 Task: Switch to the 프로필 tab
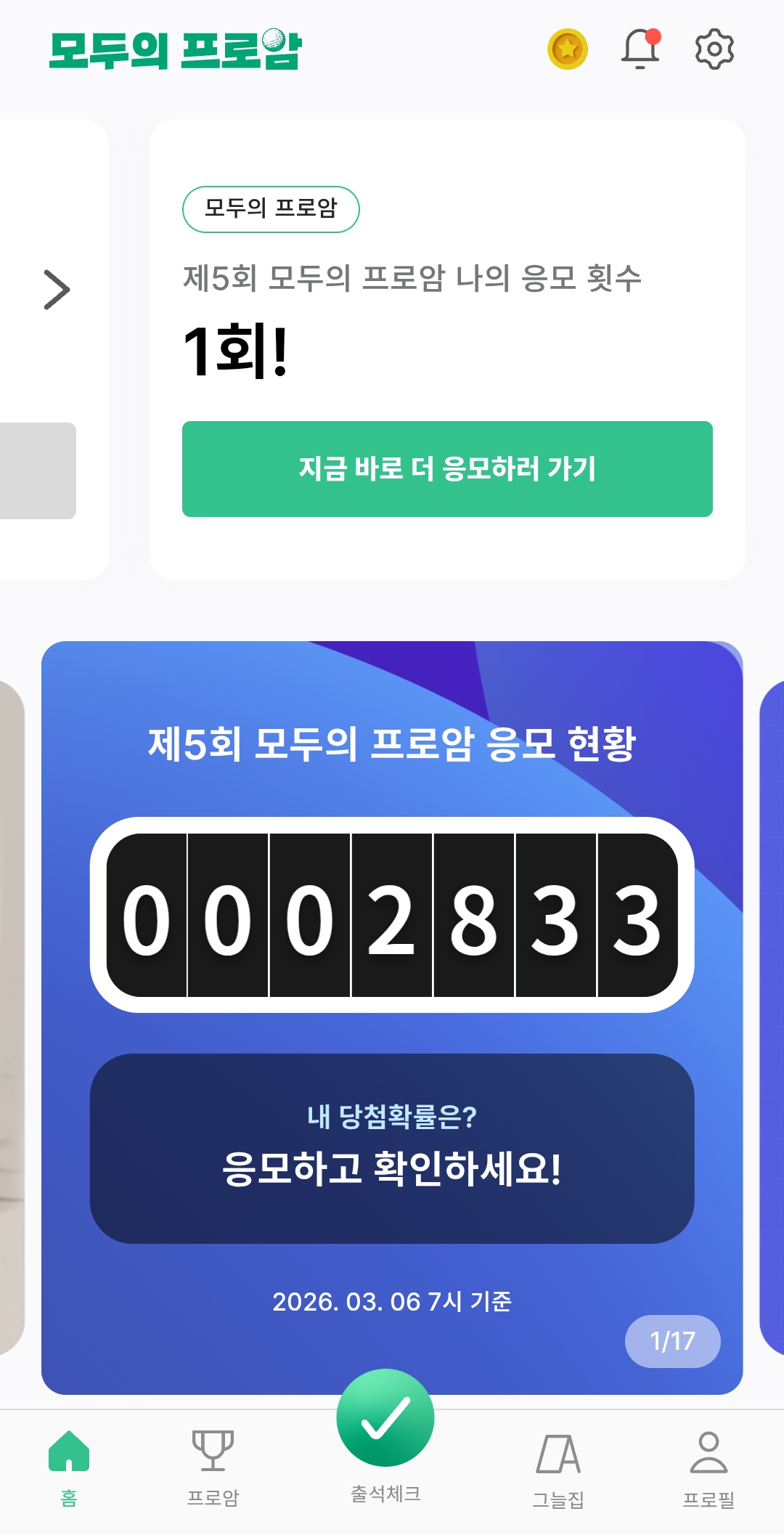[x=709, y=1467]
